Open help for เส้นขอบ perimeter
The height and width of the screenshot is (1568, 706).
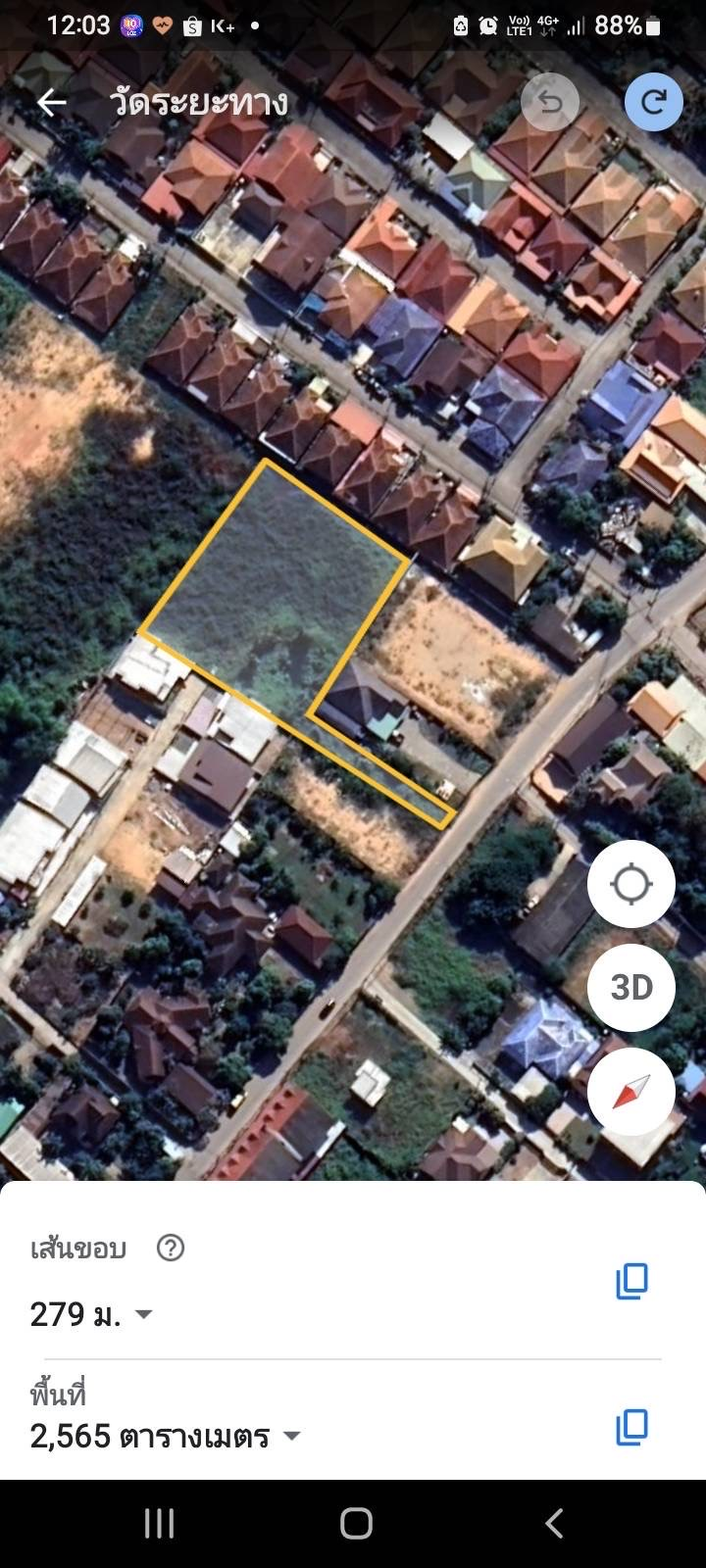tap(171, 1248)
